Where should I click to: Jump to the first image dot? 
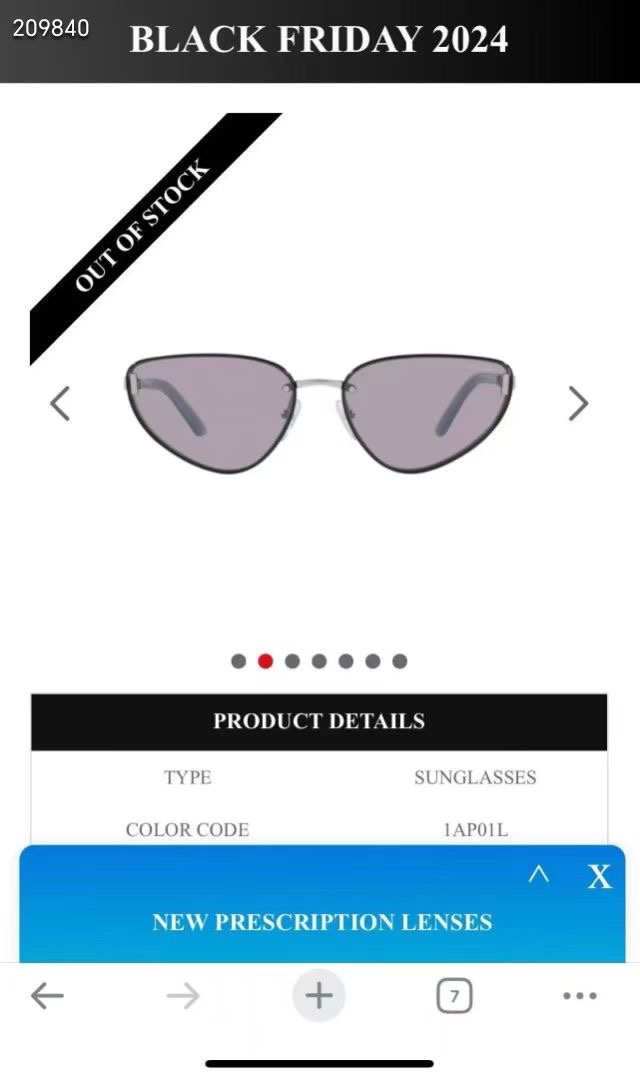(238, 661)
